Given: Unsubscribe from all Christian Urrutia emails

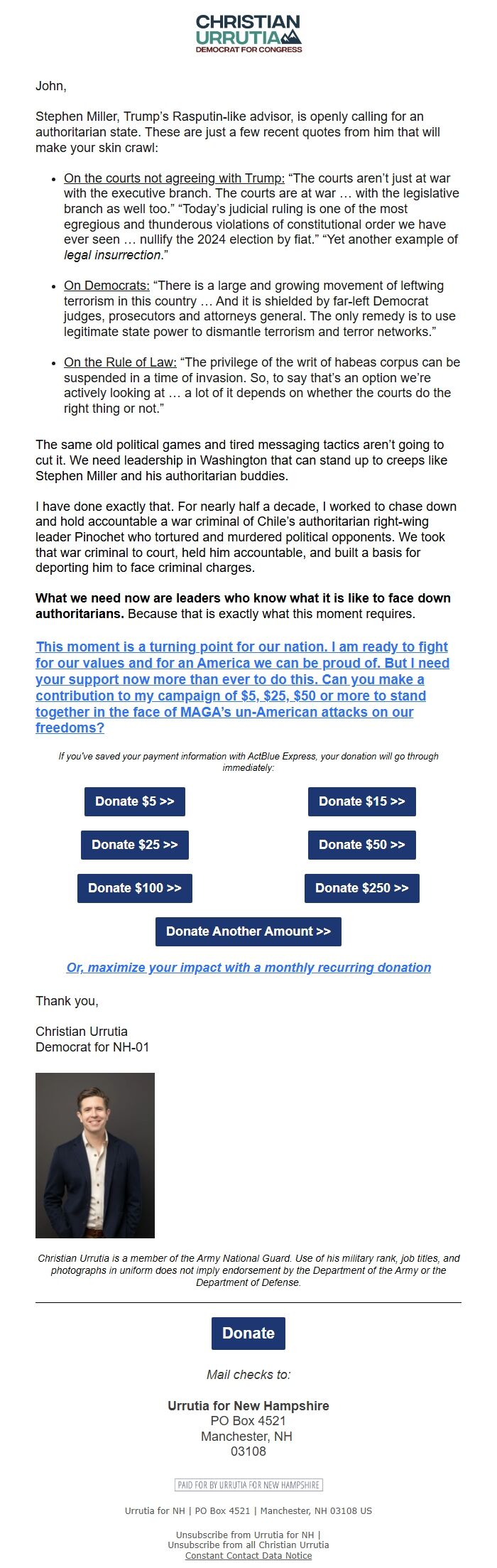Looking at the screenshot, I should [248, 1545].
